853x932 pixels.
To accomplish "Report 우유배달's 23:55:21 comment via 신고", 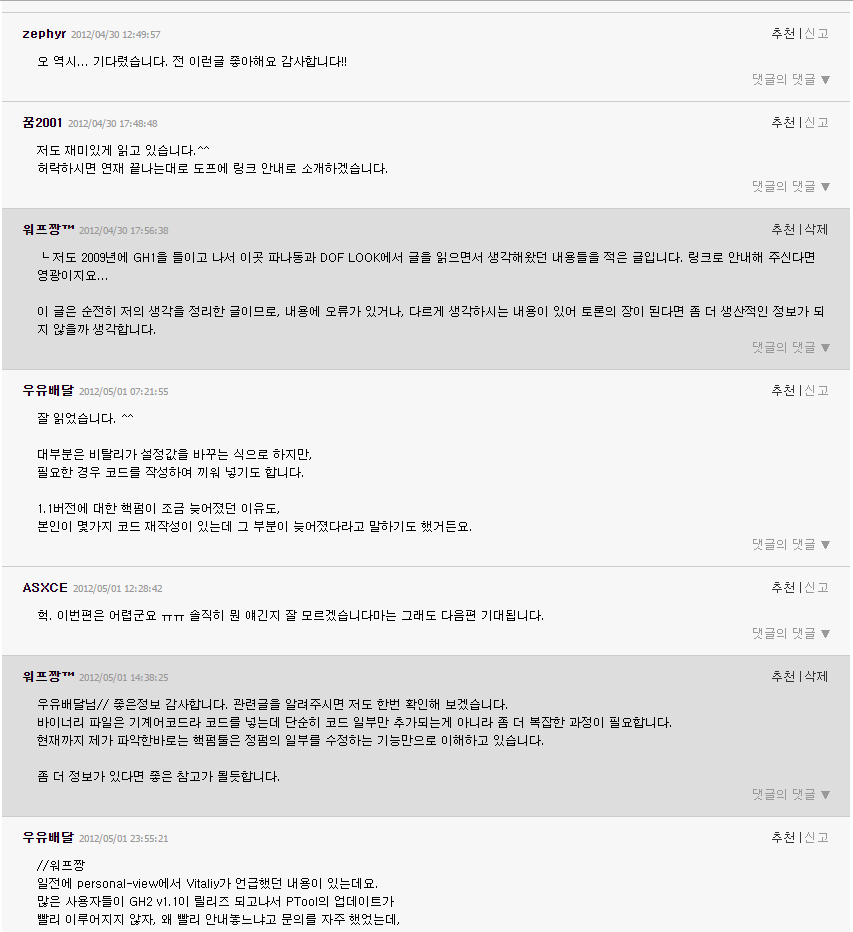I will coord(817,838).
